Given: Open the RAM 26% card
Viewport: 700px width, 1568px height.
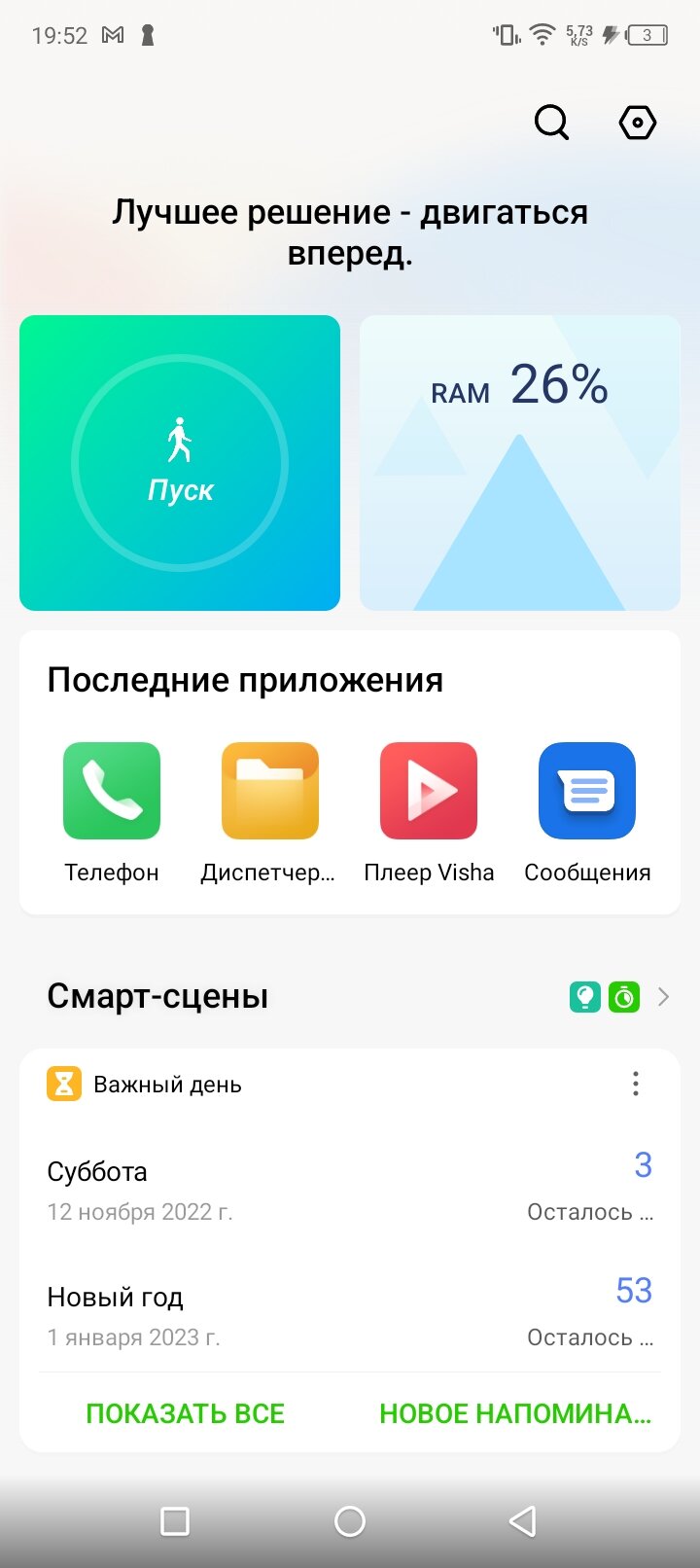Looking at the screenshot, I should click(520, 463).
